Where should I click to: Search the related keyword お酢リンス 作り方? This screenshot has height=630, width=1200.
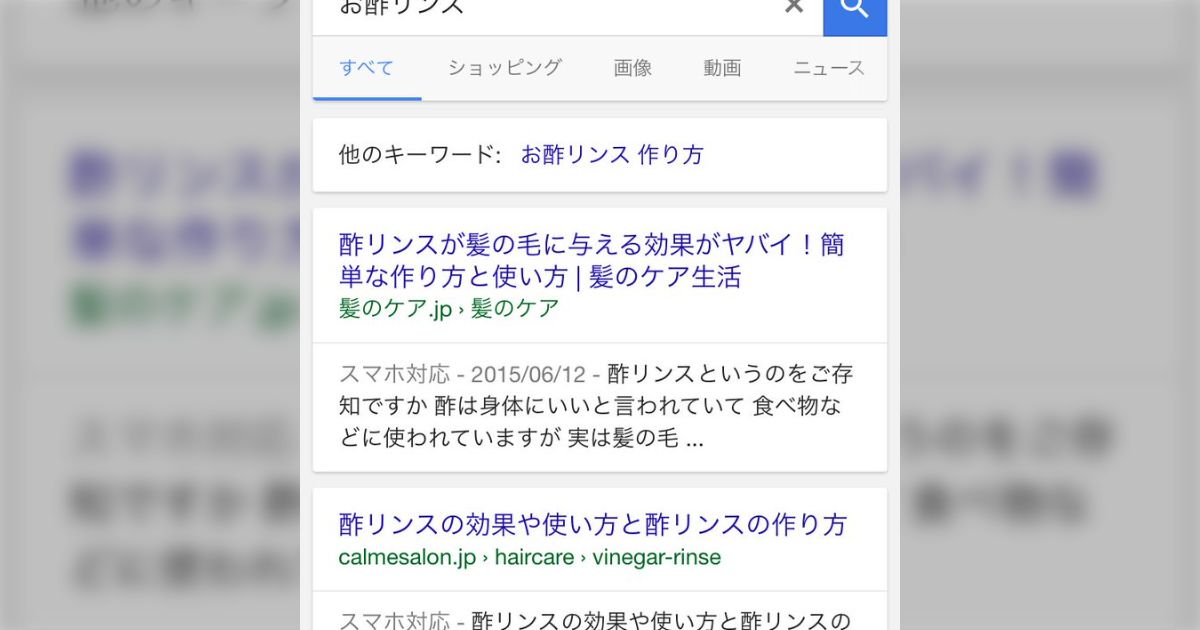pos(612,155)
